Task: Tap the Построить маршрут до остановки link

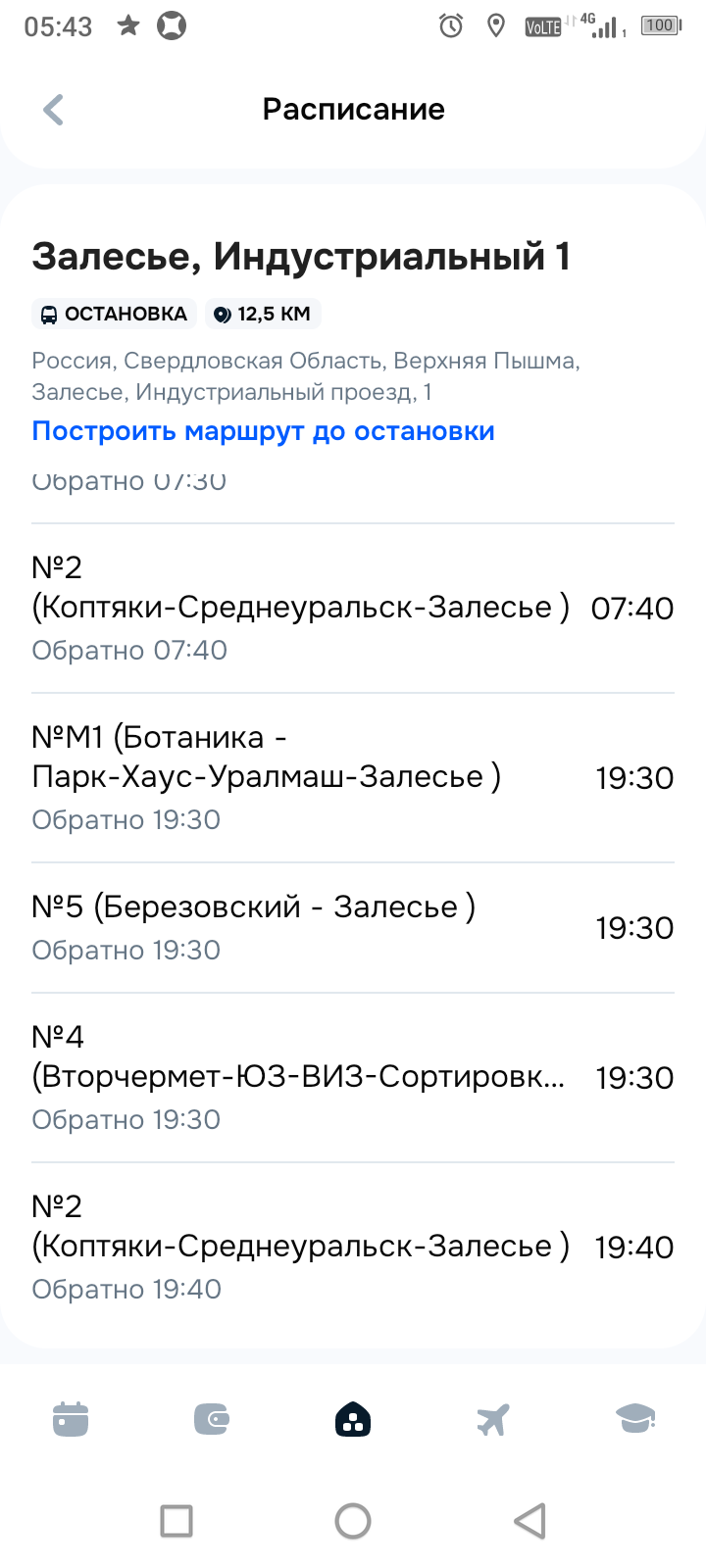Action: point(263,431)
